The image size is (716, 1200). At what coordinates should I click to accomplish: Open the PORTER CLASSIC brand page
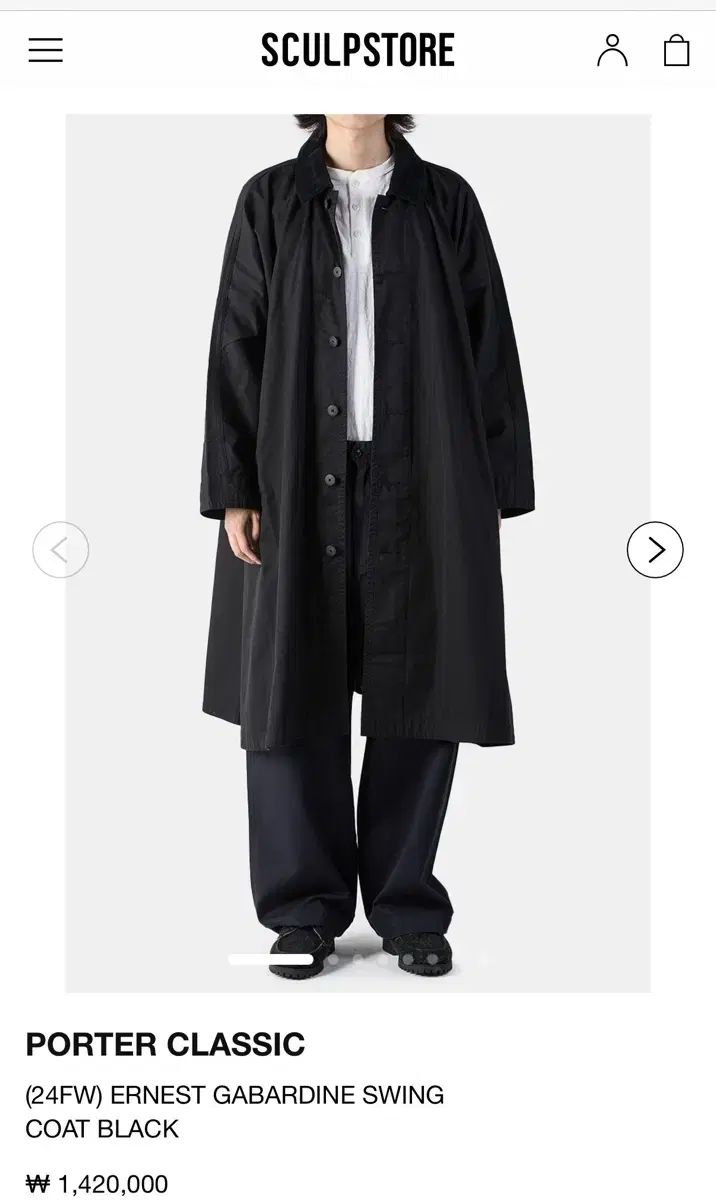pos(165,1044)
